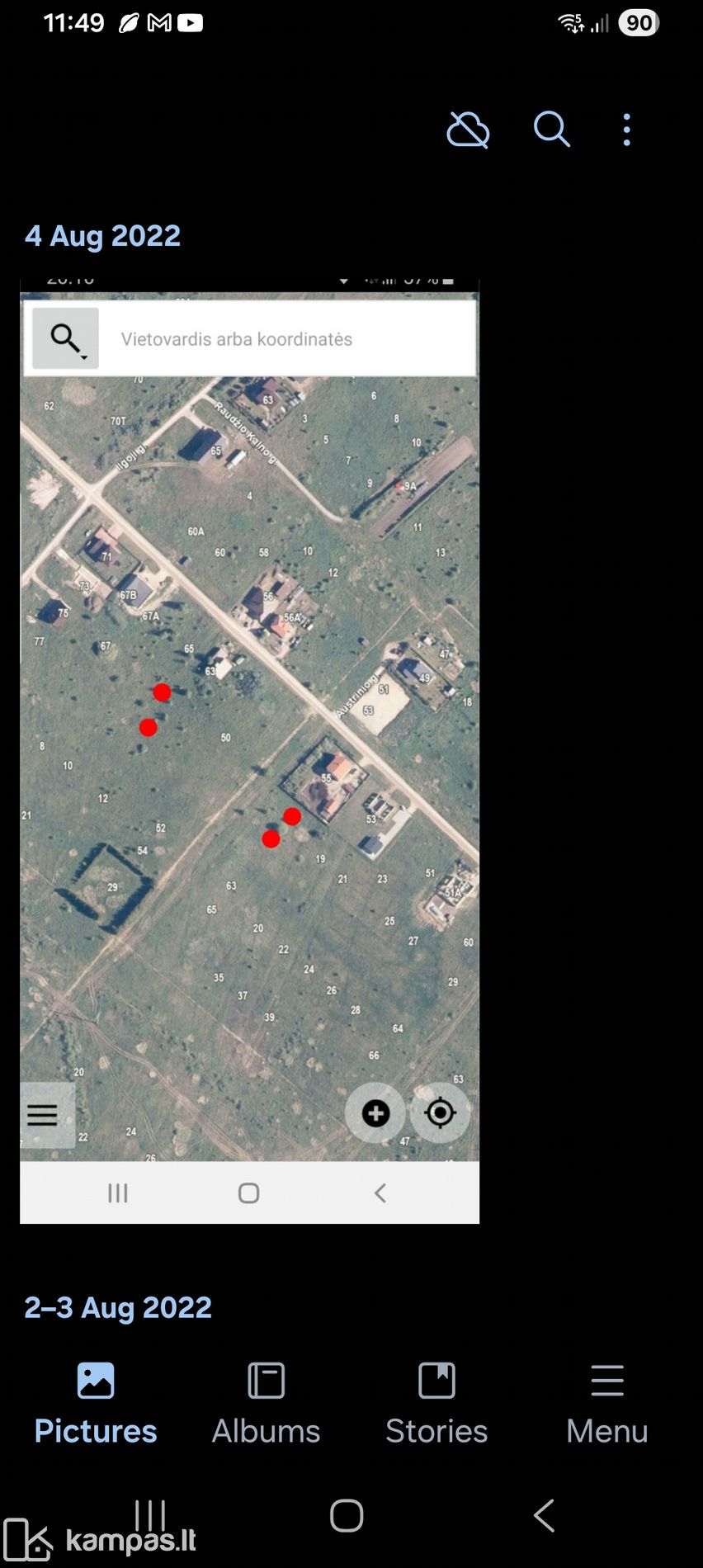Select the Albums grid icon
Viewport: 703px width, 1568px height.
click(265, 1379)
